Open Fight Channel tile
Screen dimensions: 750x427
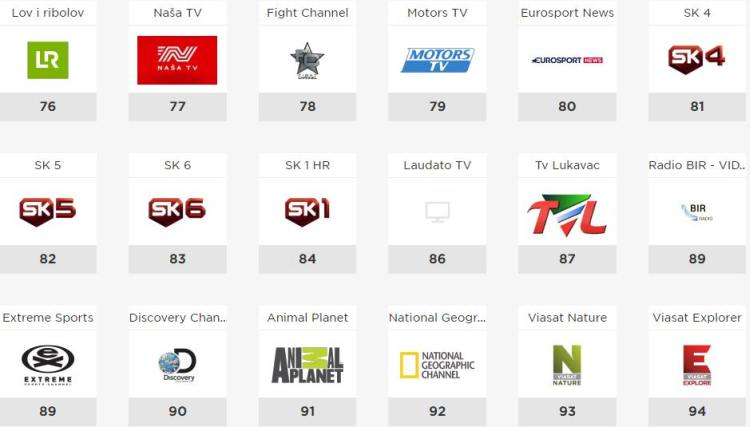pos(307,61)
